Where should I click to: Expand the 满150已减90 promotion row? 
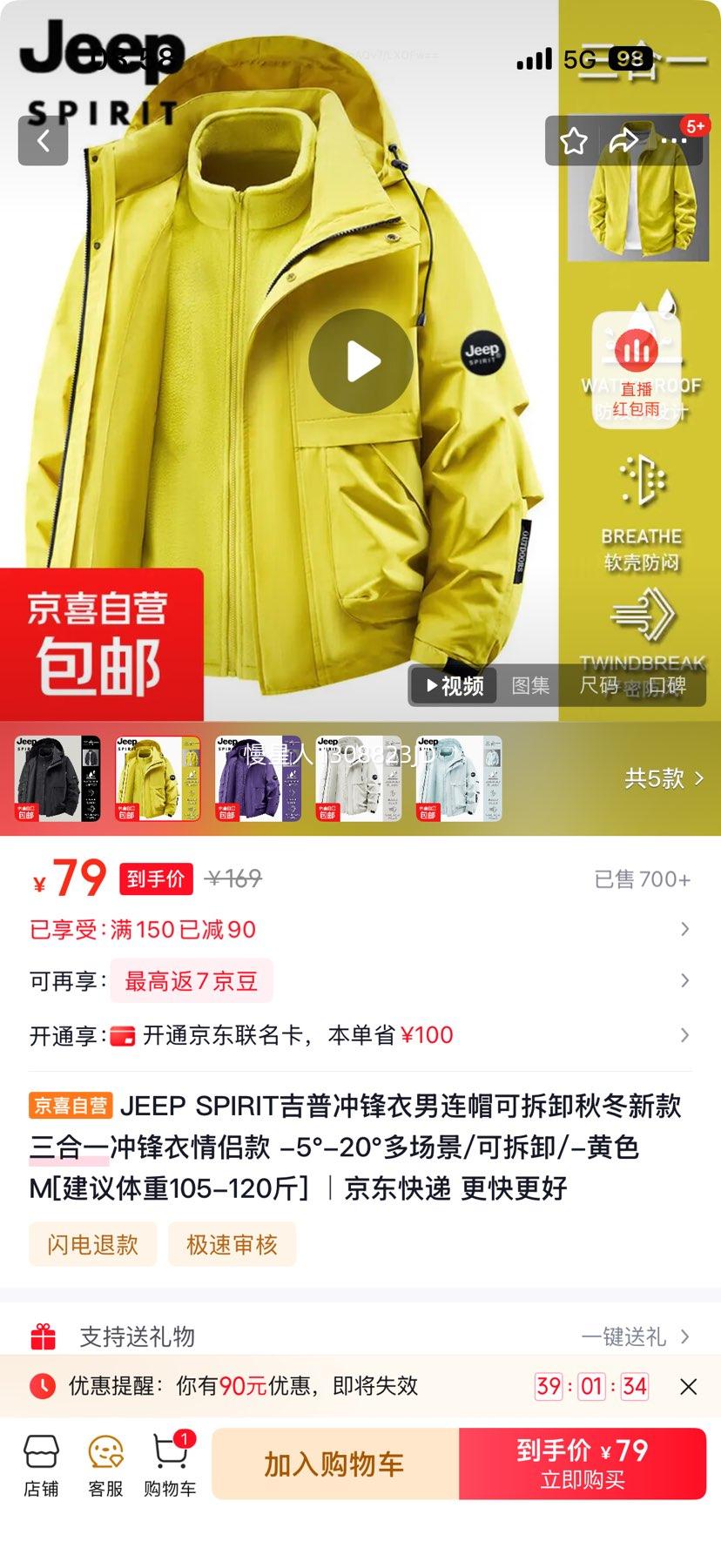360,930
